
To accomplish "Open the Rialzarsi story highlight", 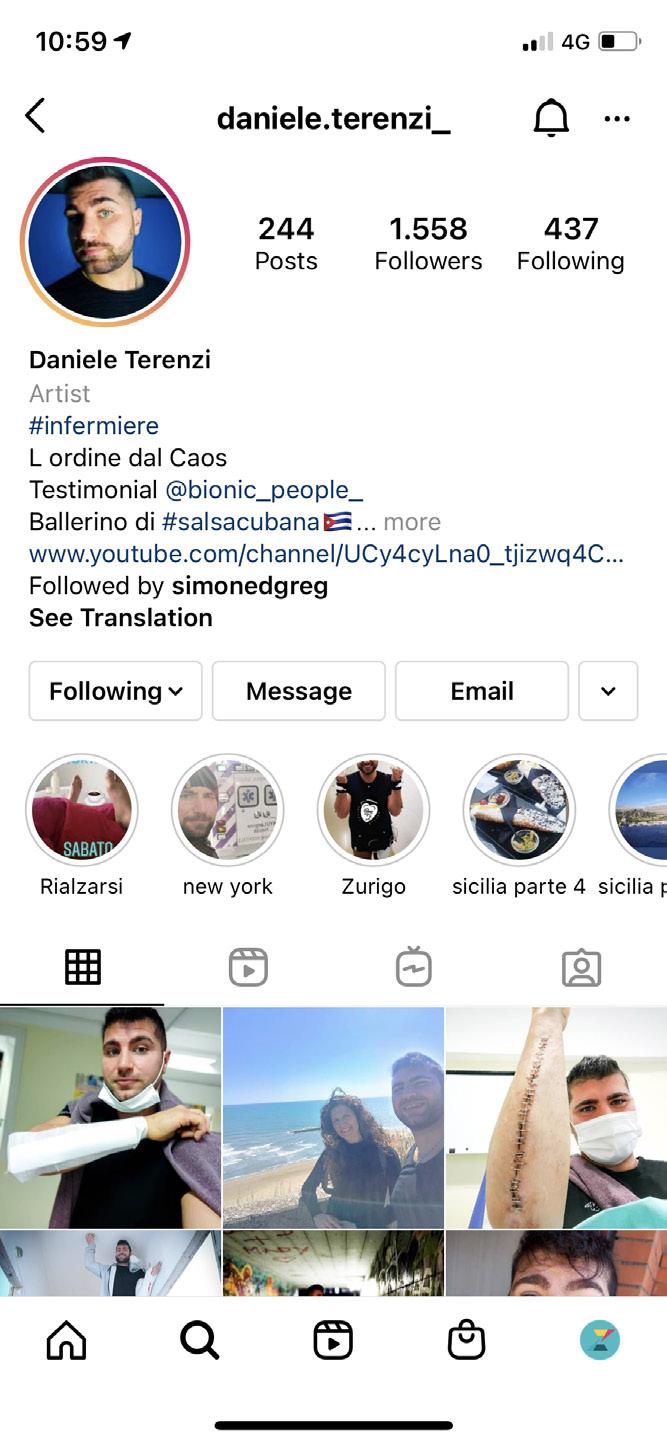I will click(82, 810).
